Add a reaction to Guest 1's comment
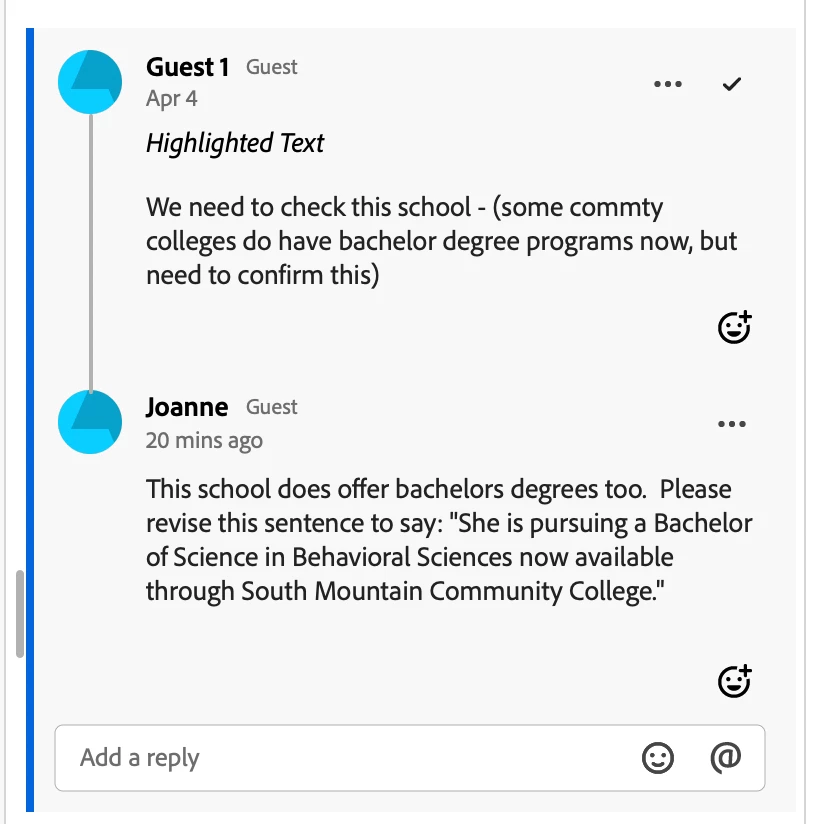The image size is (814, 824). pos(734,327)
